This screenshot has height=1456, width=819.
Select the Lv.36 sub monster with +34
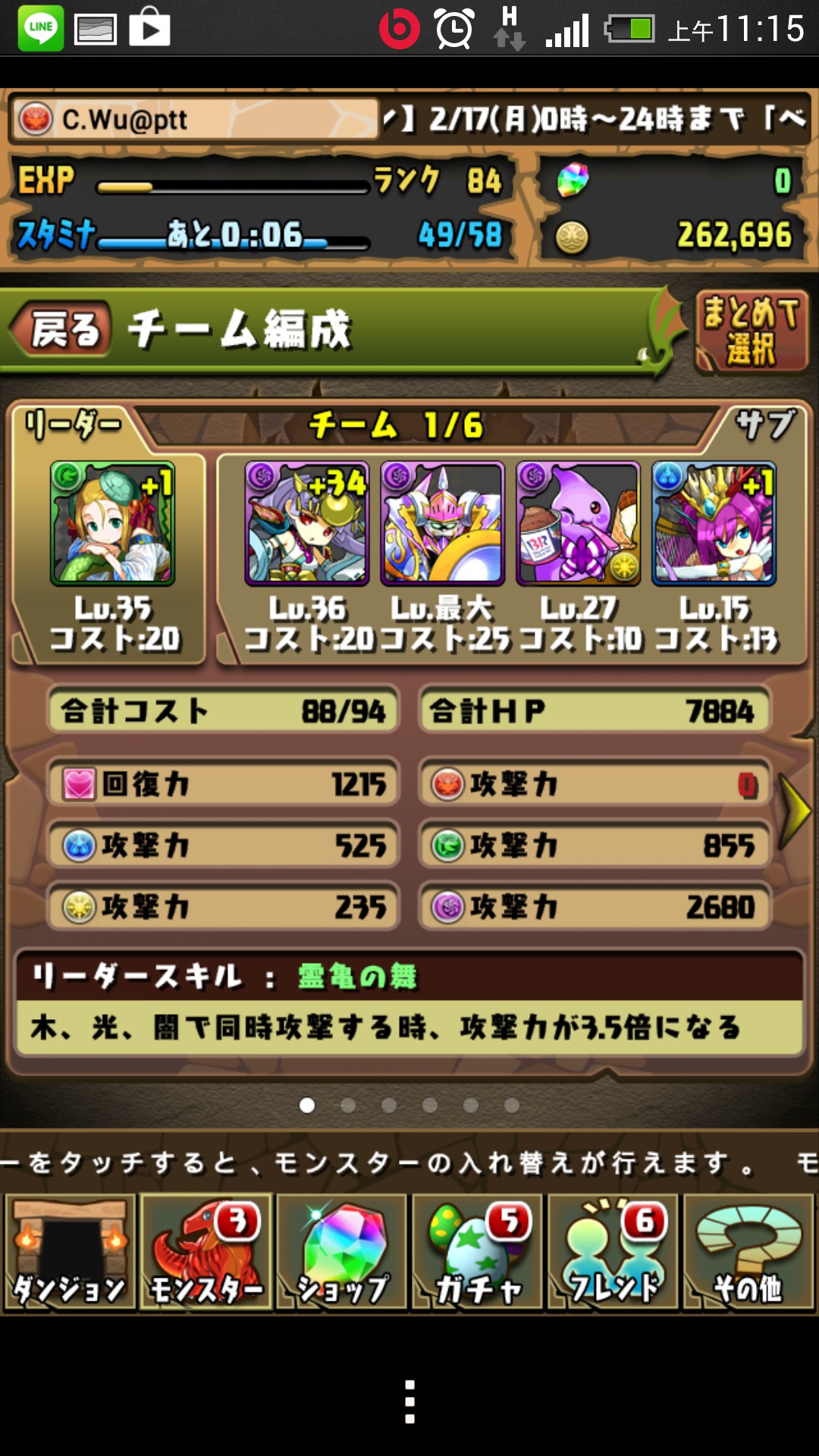click(307, 523)
